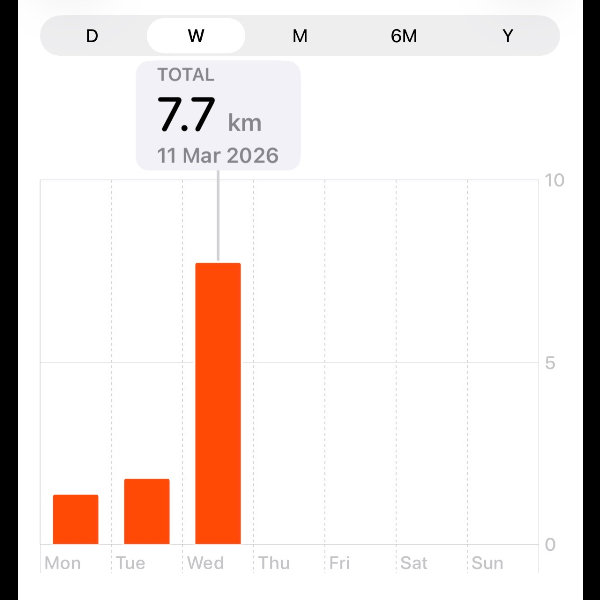Switch to the D day view
600x600 pixels.
click(x=92, y=36)
